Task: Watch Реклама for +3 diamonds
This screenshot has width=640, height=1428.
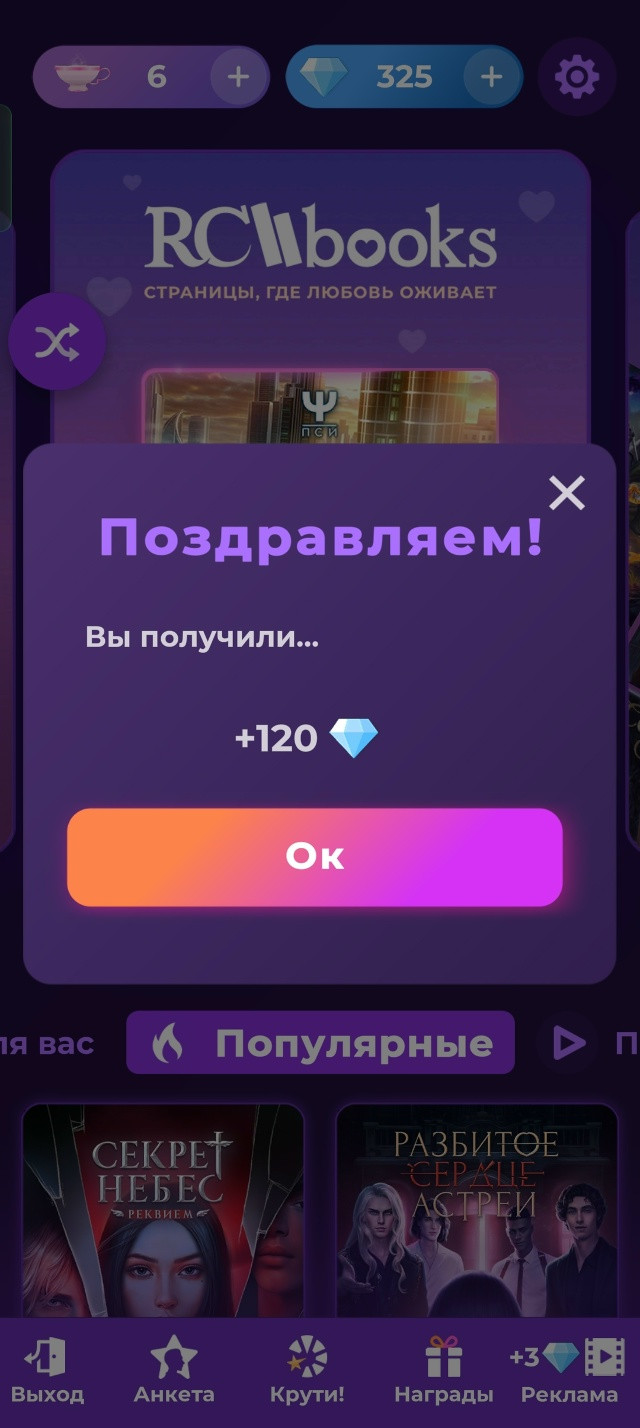Action: point(569,1371)
